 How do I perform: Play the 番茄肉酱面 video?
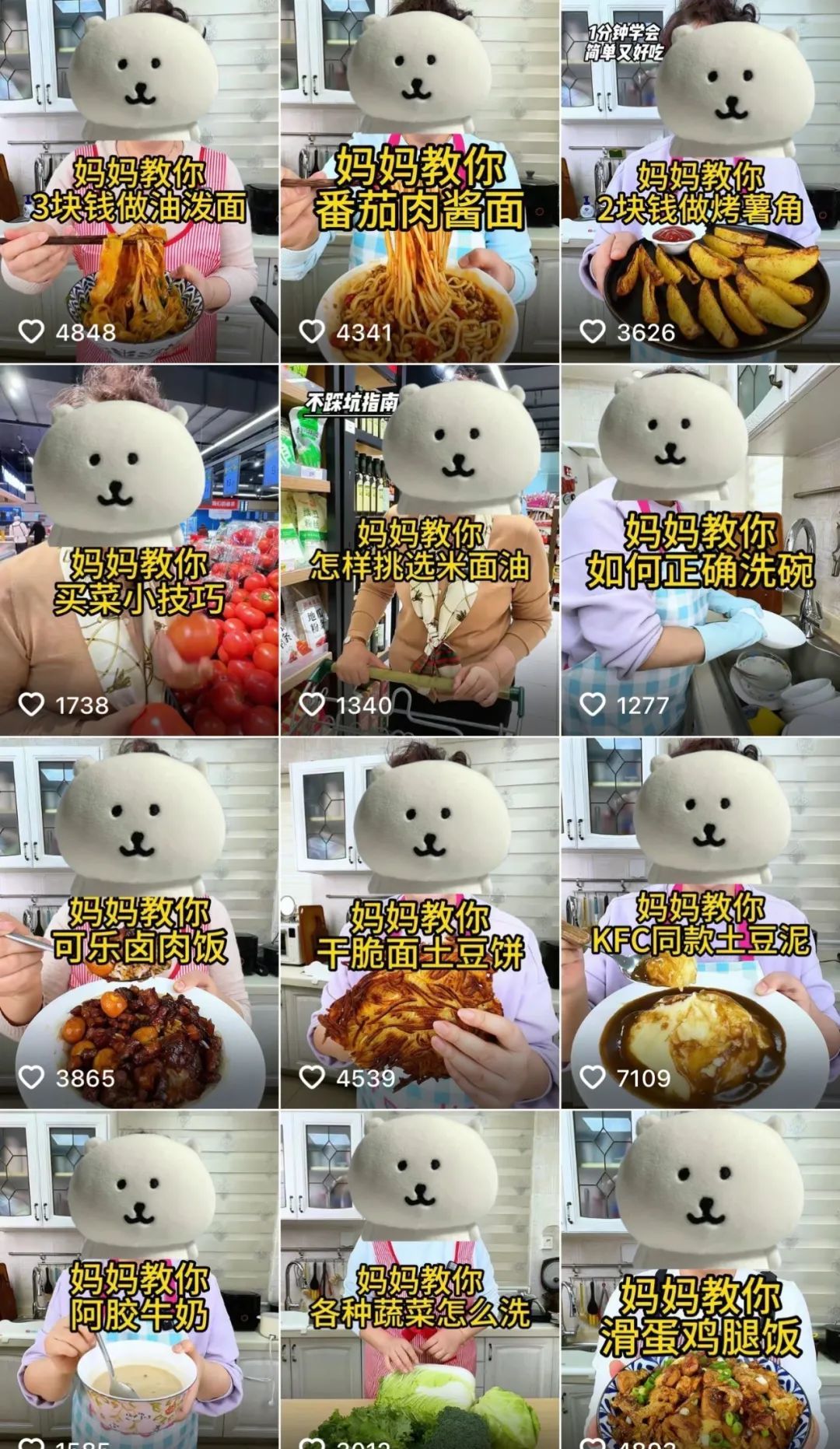point(420,180)
